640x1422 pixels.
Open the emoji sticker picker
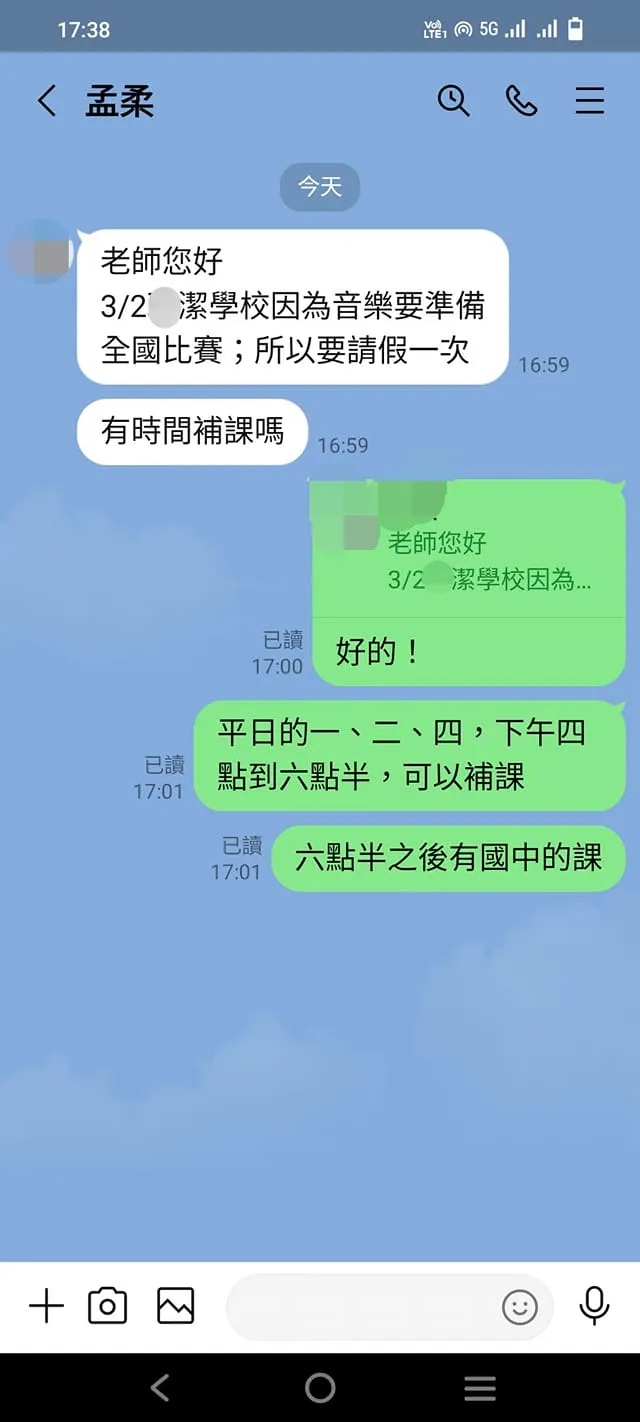coord(520,1307)
